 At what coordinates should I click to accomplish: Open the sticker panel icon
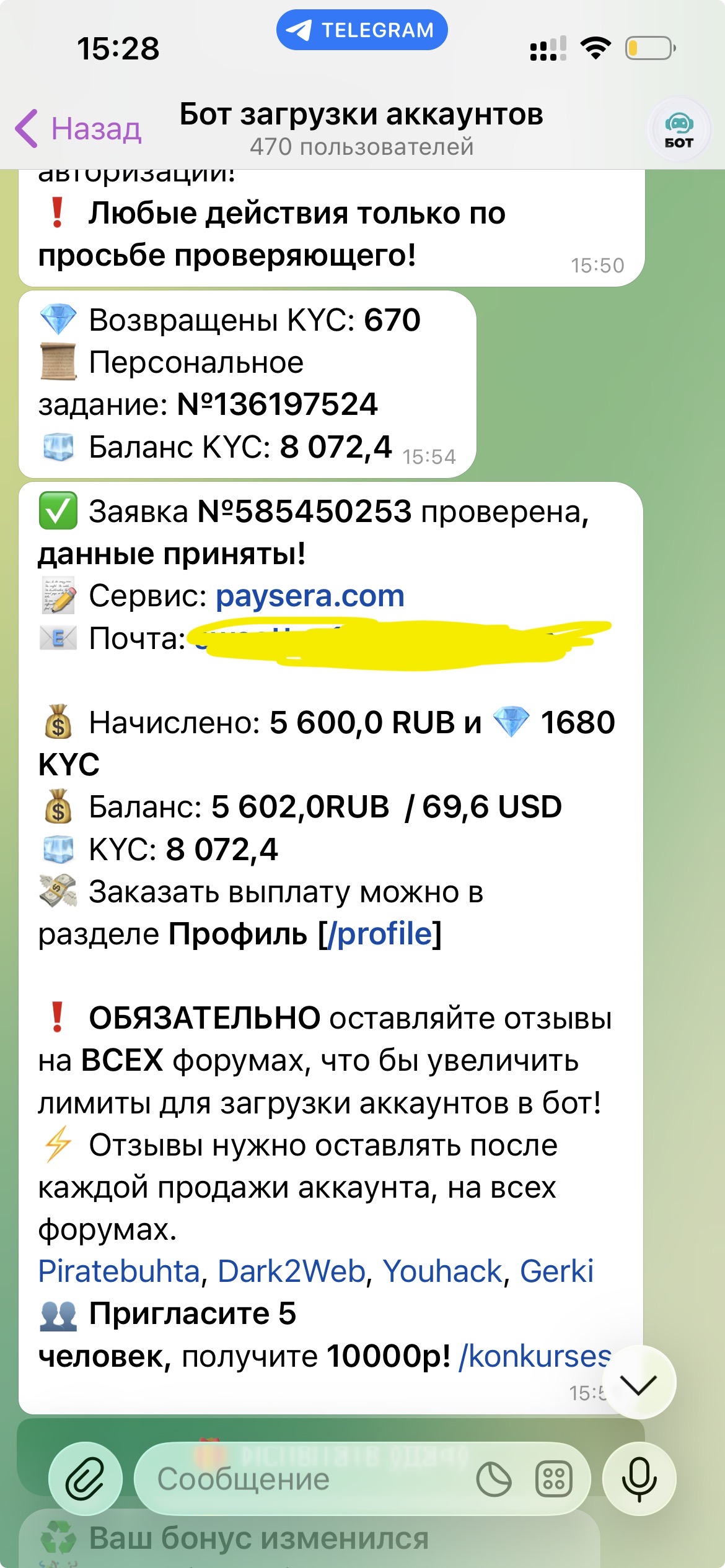(494, 1479)
